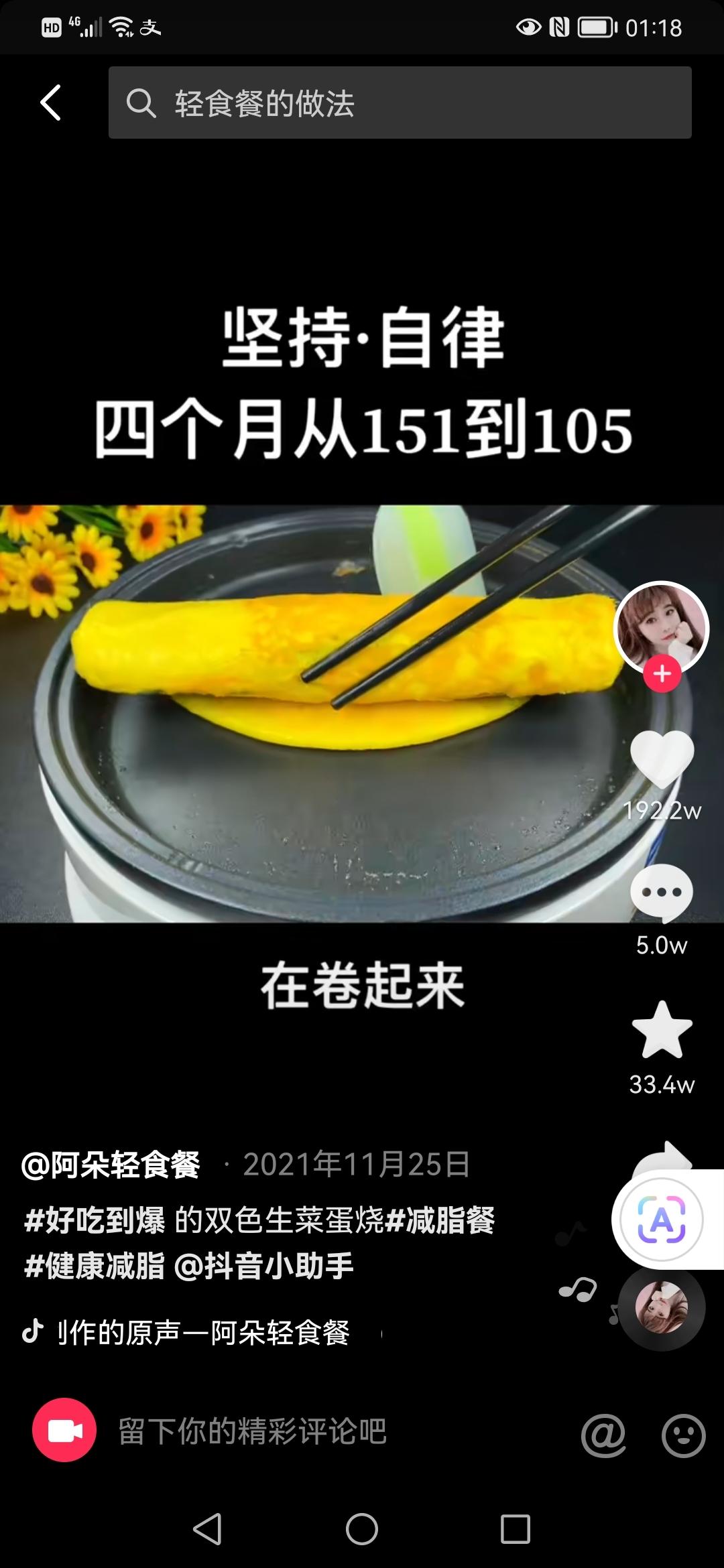Open comments via speech bubble icon
724x1568 pixels.
point(662,893)
